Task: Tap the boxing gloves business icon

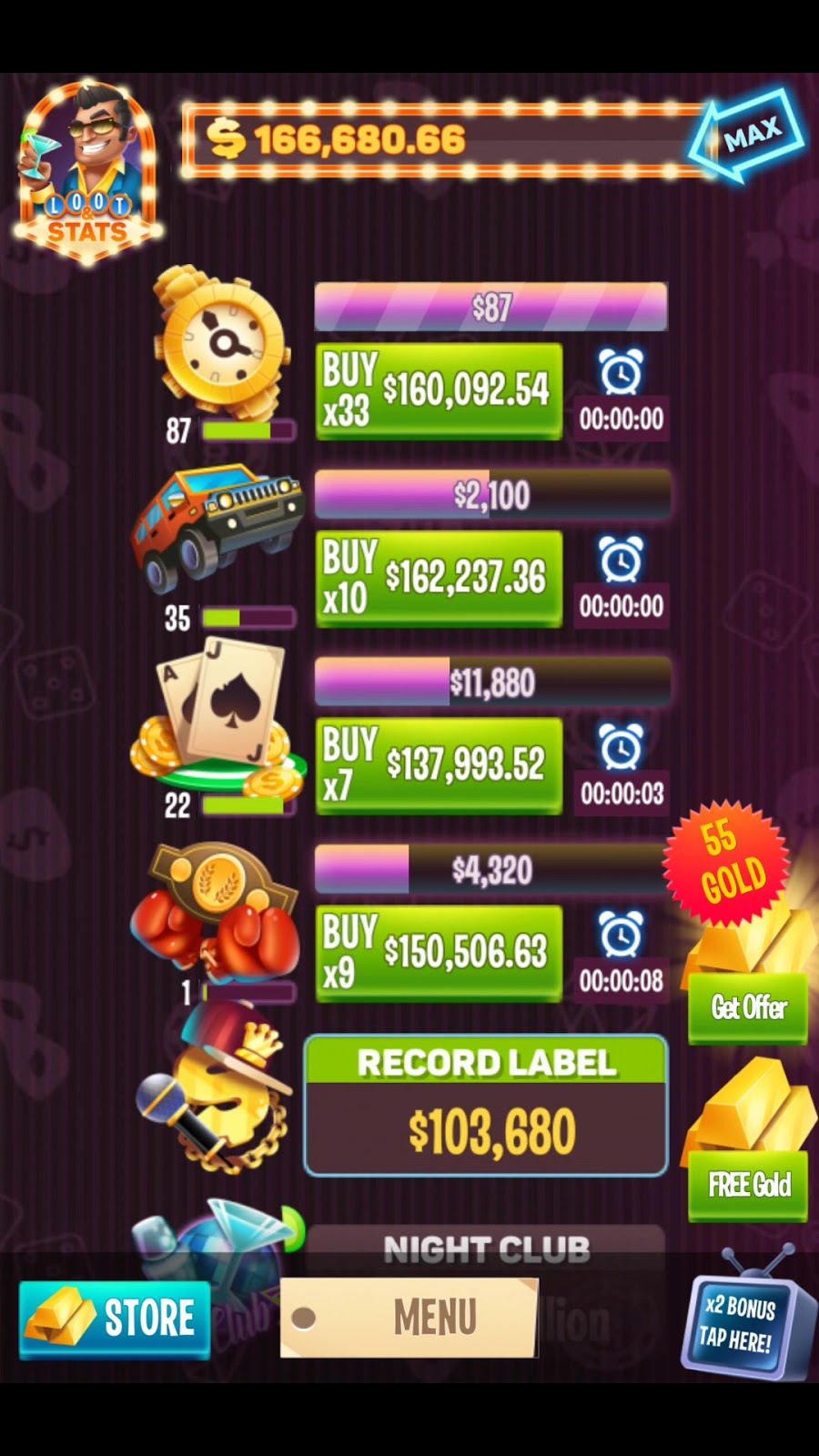Action: (216, 910)
